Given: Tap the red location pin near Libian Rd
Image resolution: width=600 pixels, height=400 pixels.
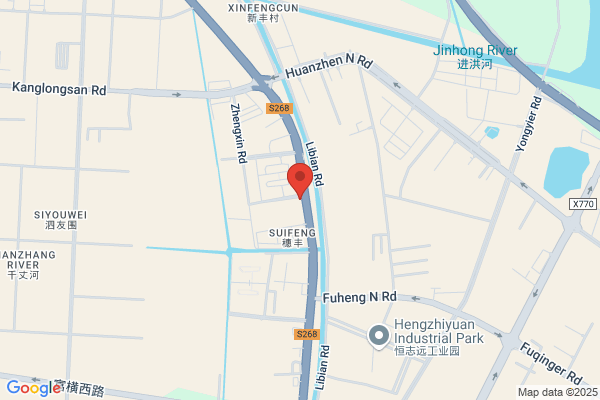Looking at the screenshot, I should [300, 181].
